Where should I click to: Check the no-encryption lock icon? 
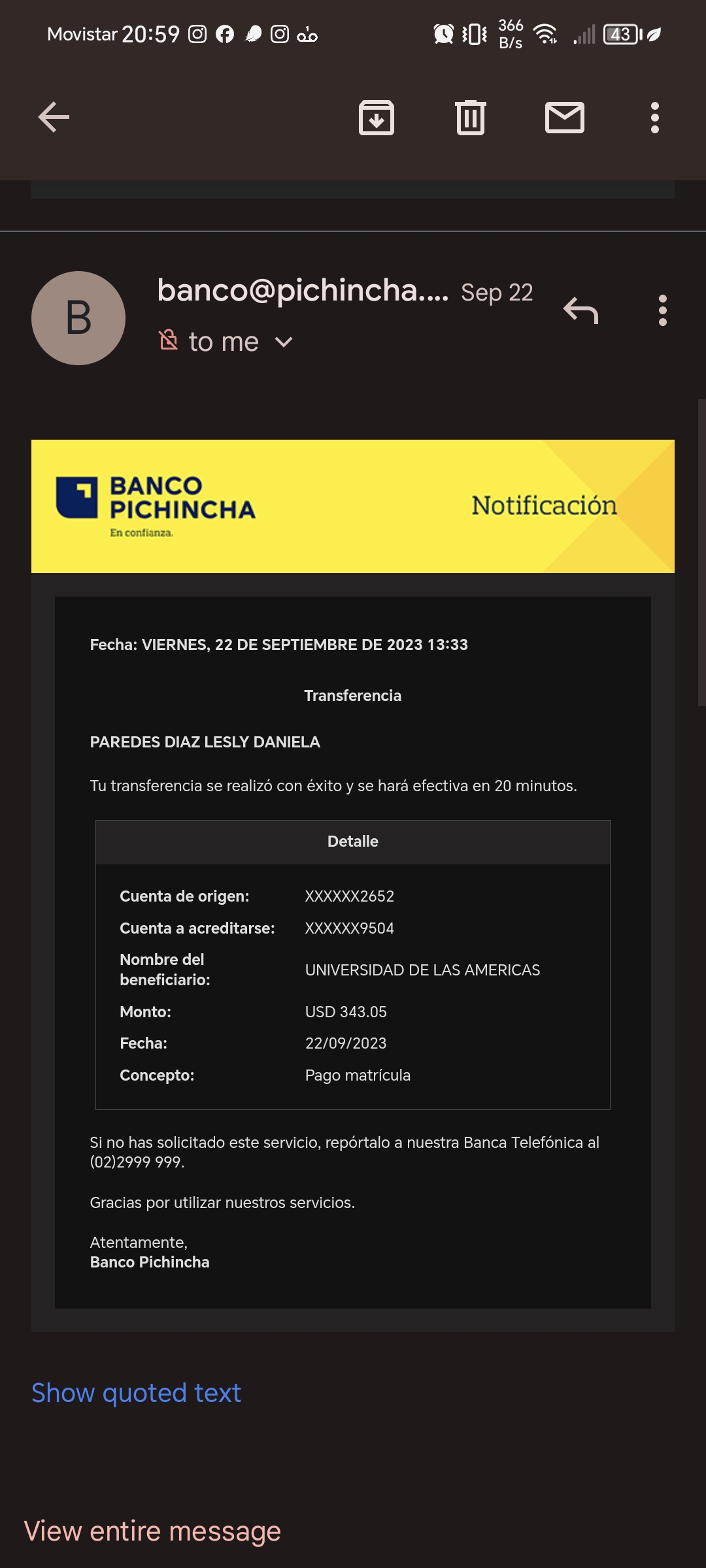click(168, 340)
